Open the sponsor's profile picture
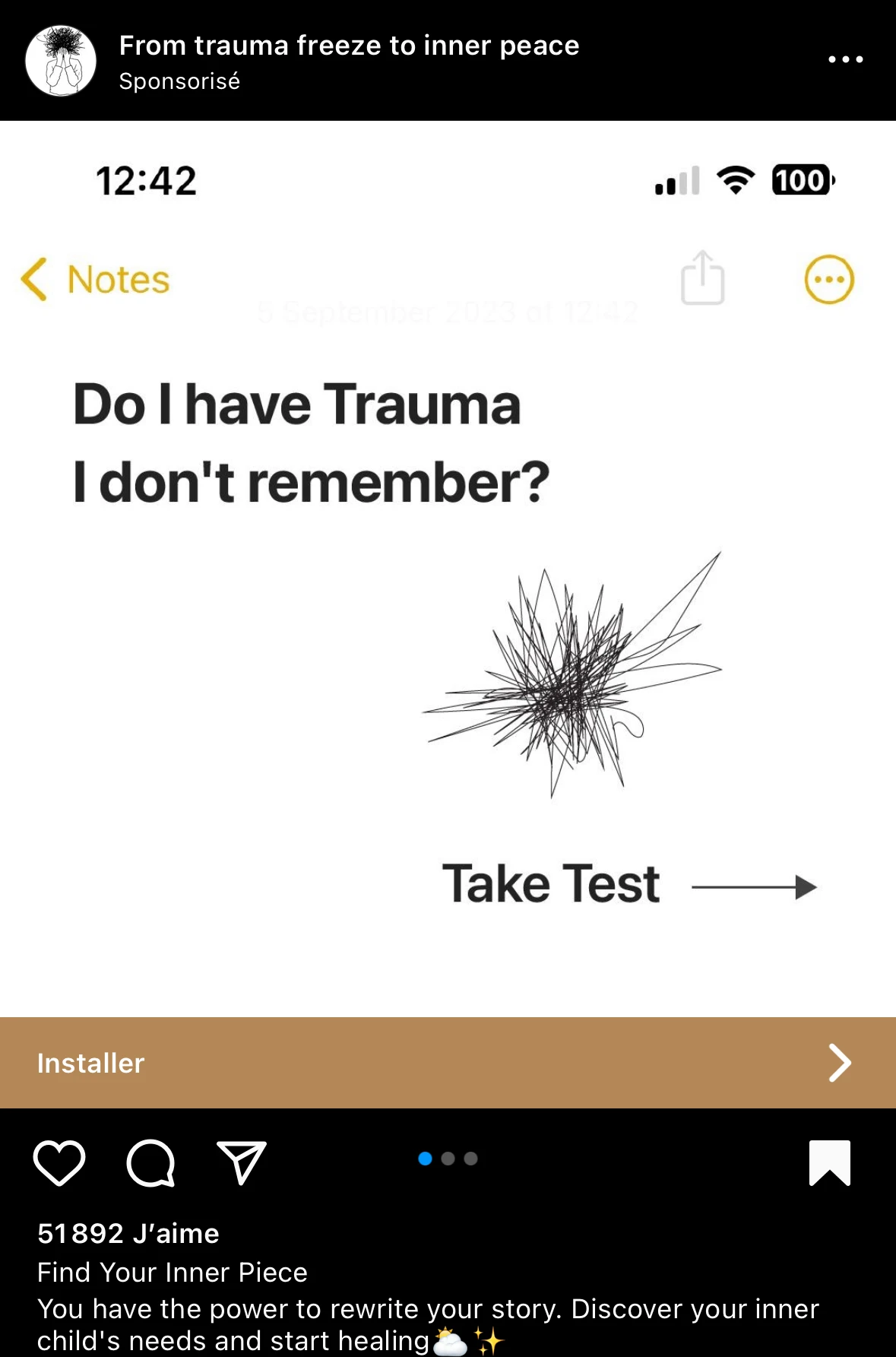896x1357 pixels. 61,61
